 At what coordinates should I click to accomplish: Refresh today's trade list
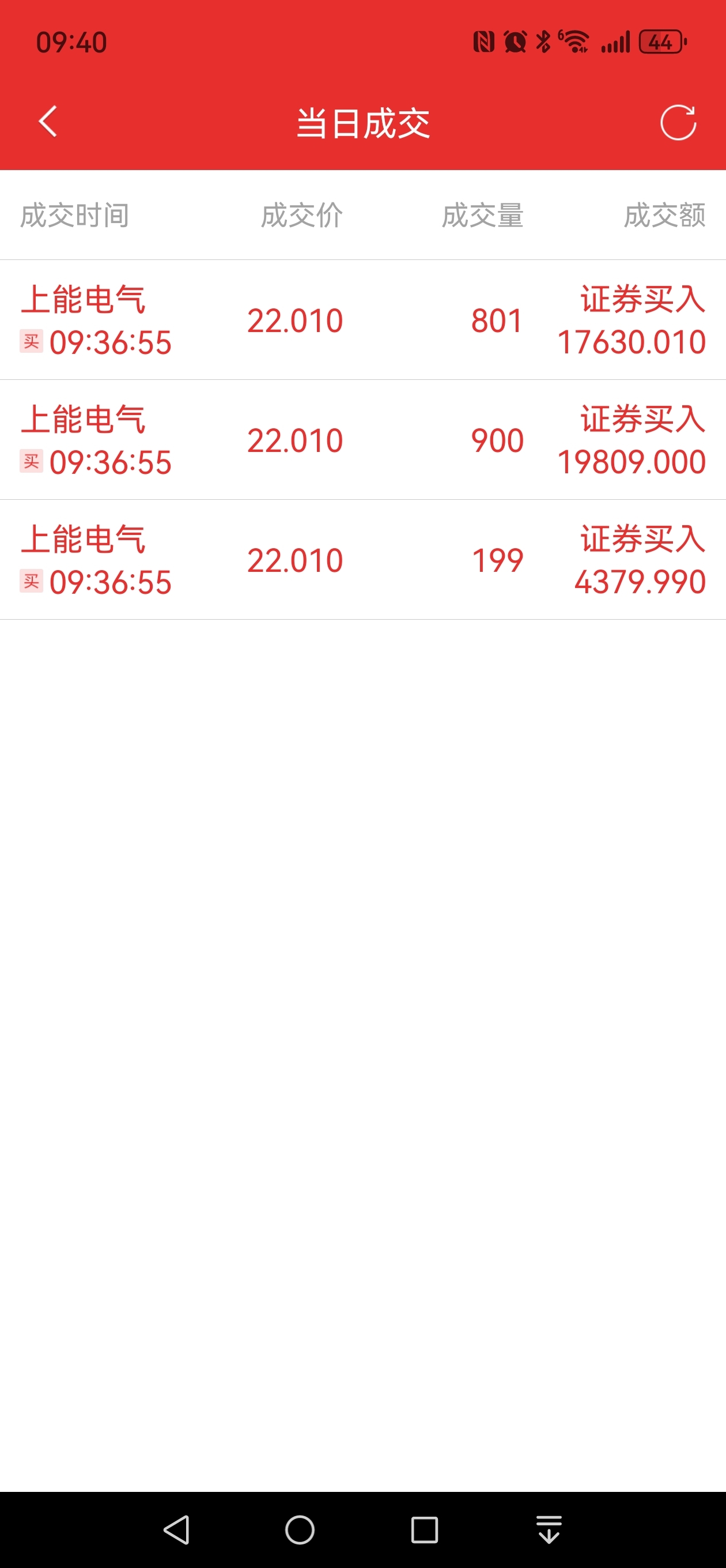tap(678, 122)
